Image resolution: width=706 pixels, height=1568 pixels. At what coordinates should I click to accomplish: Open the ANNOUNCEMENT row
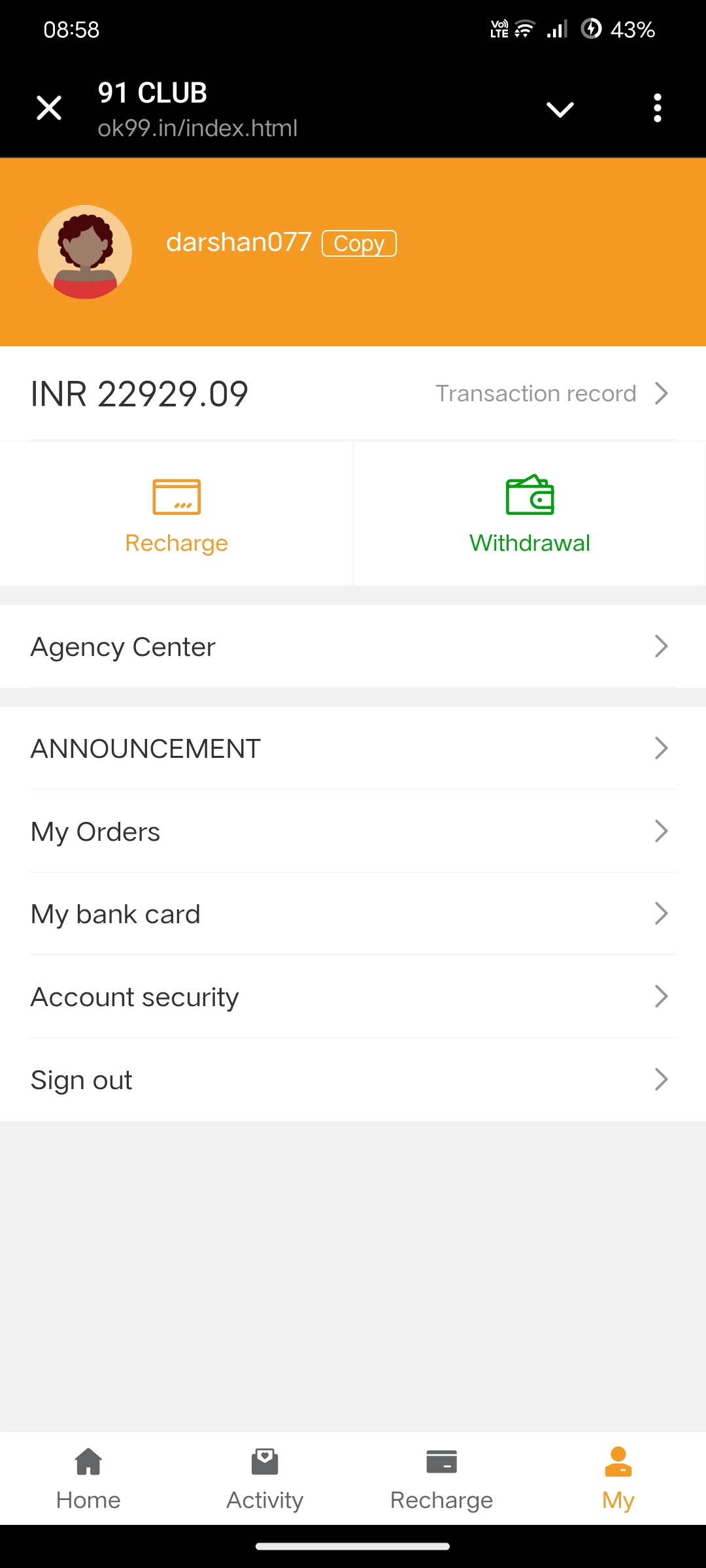point(353,749)
